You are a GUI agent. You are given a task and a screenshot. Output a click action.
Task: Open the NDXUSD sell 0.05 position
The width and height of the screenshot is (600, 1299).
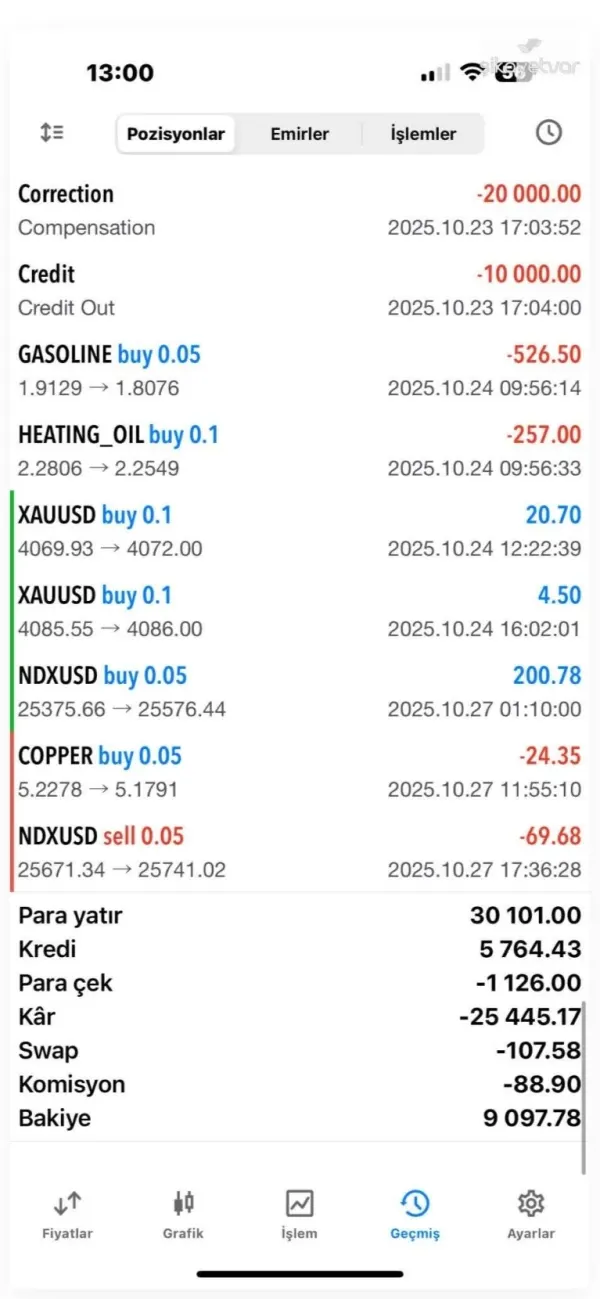(299, 851)
